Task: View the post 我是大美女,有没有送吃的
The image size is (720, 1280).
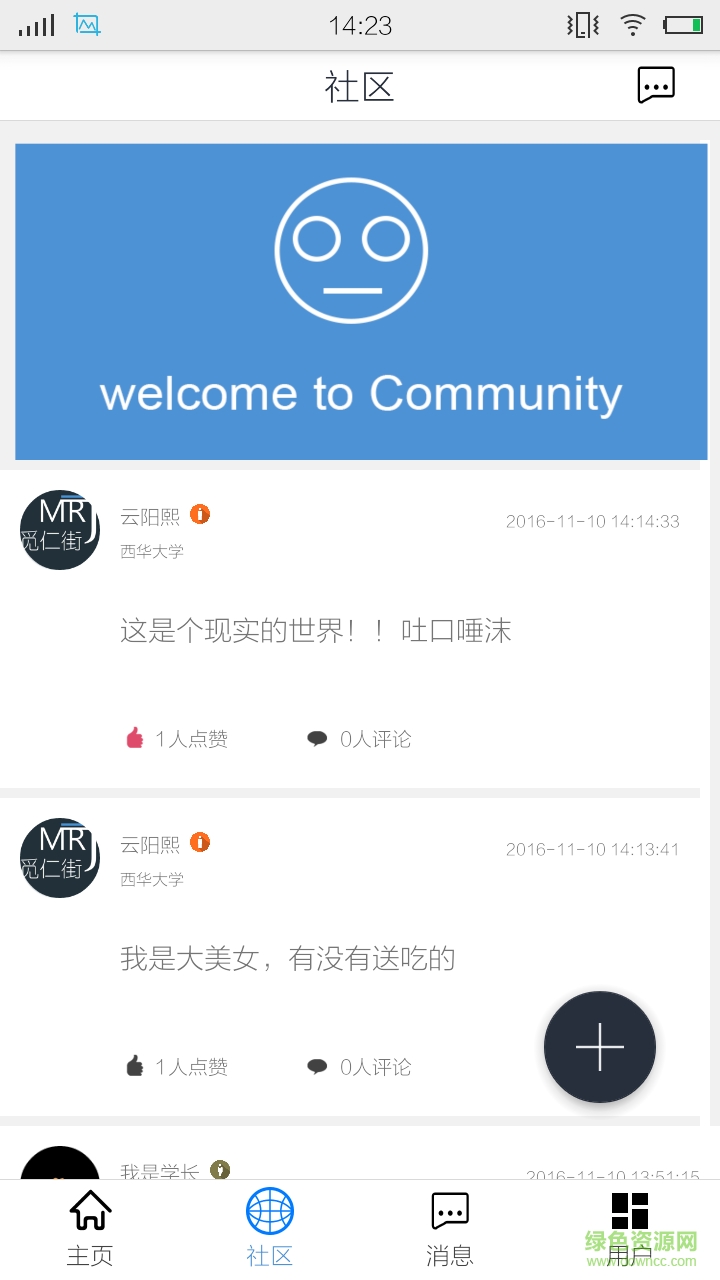Action: [288, 959]
